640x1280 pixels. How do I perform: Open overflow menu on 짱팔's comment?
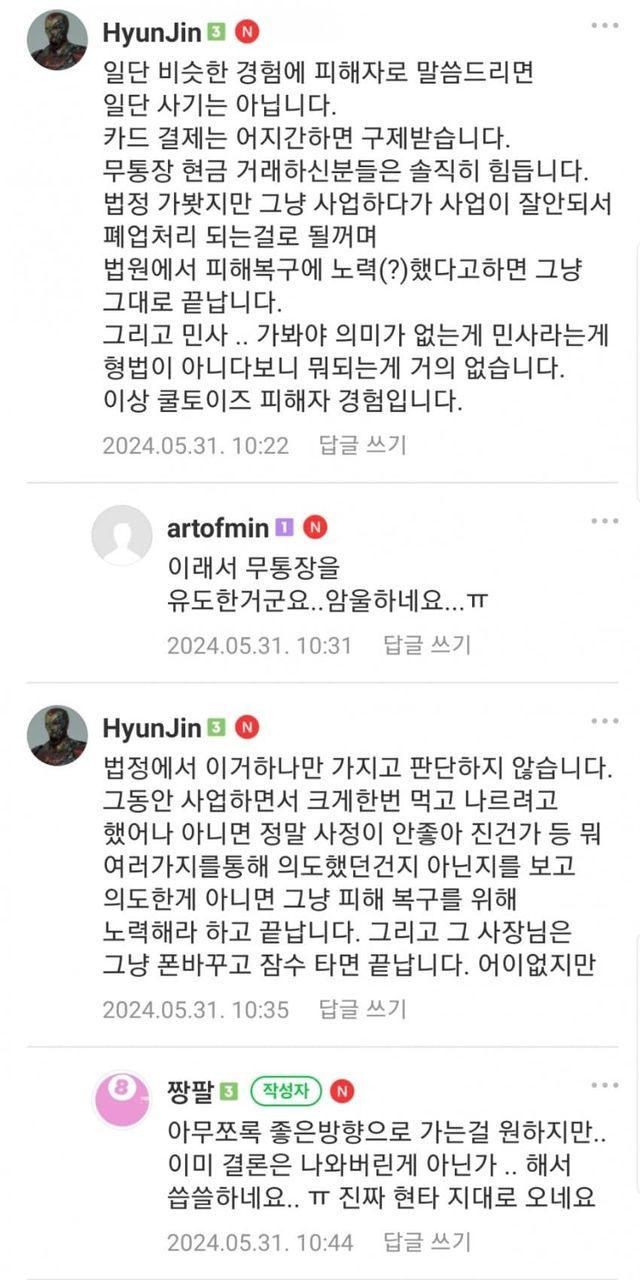(x=604, y=1086)
